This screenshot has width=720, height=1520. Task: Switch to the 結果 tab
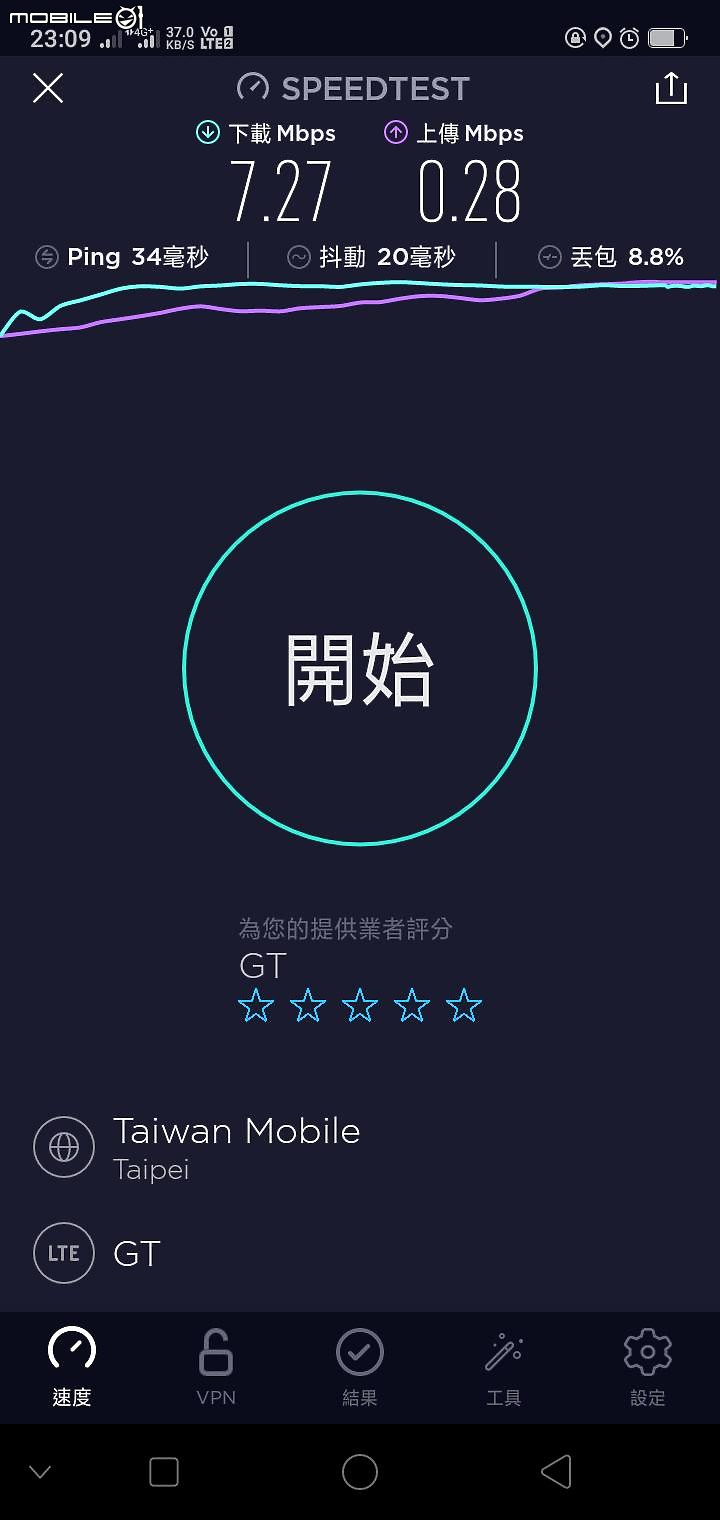[360, 1367]
